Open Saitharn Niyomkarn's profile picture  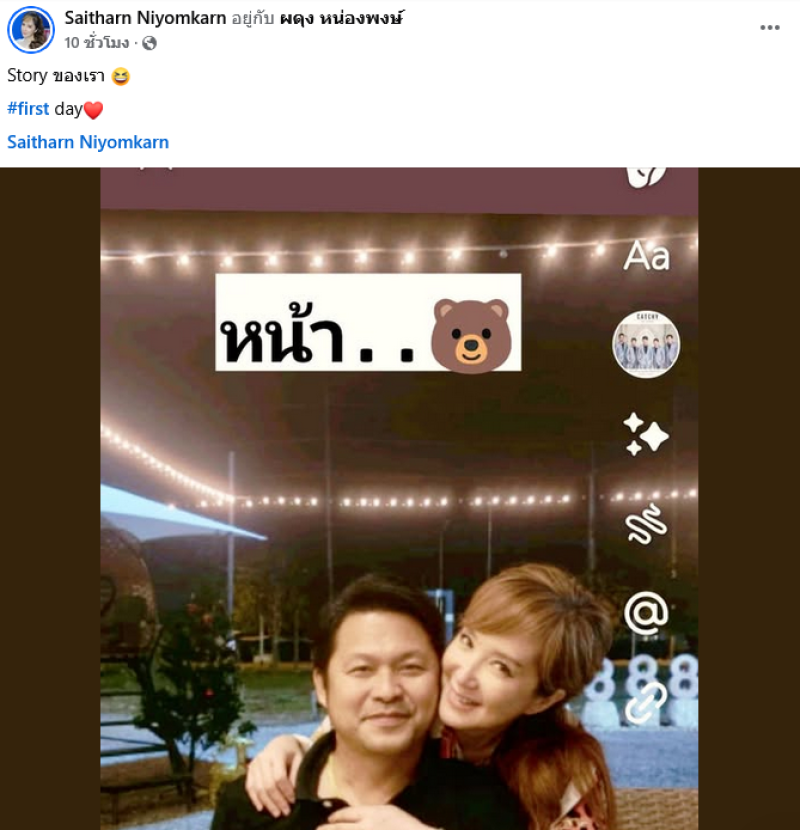click(30, 29)
